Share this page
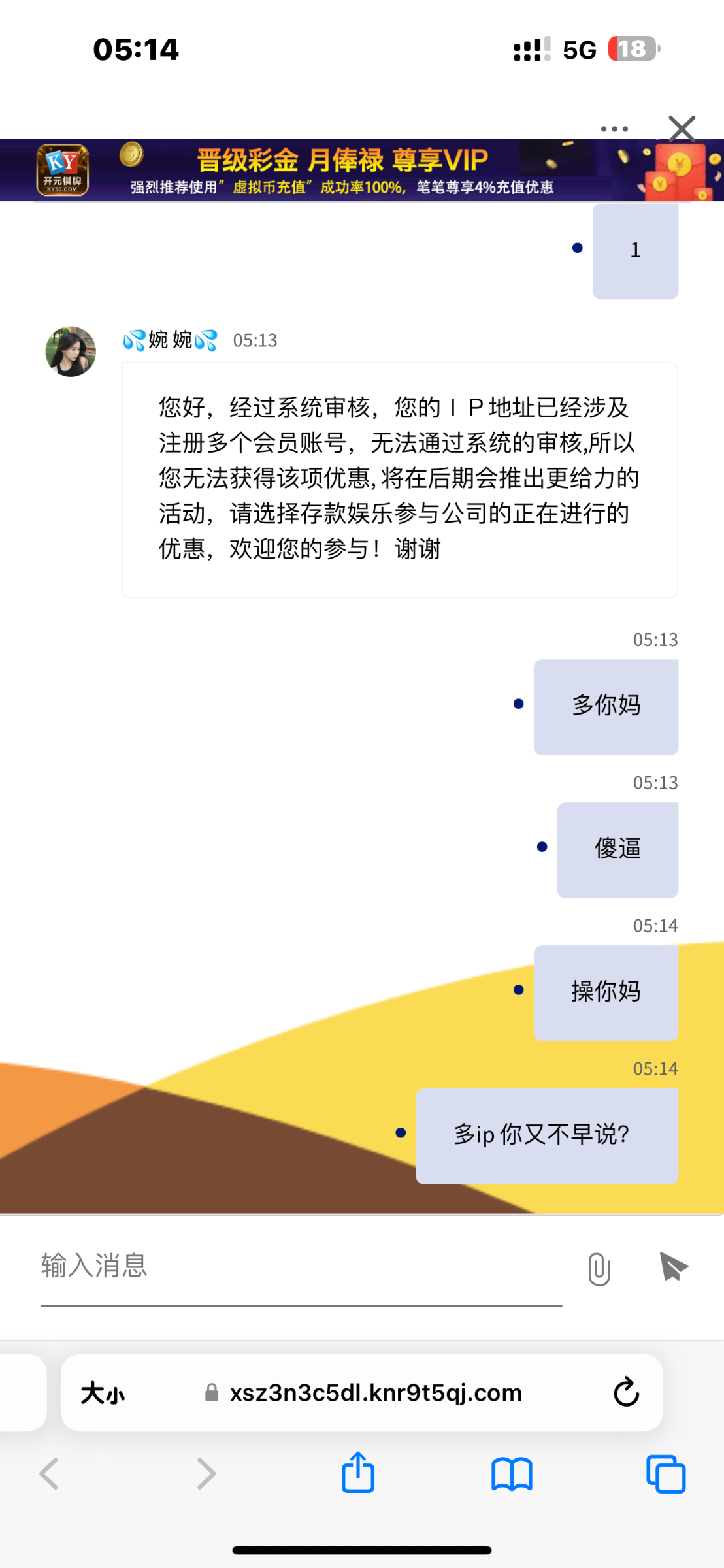Screen dimensions: 724x1568 357,1473
